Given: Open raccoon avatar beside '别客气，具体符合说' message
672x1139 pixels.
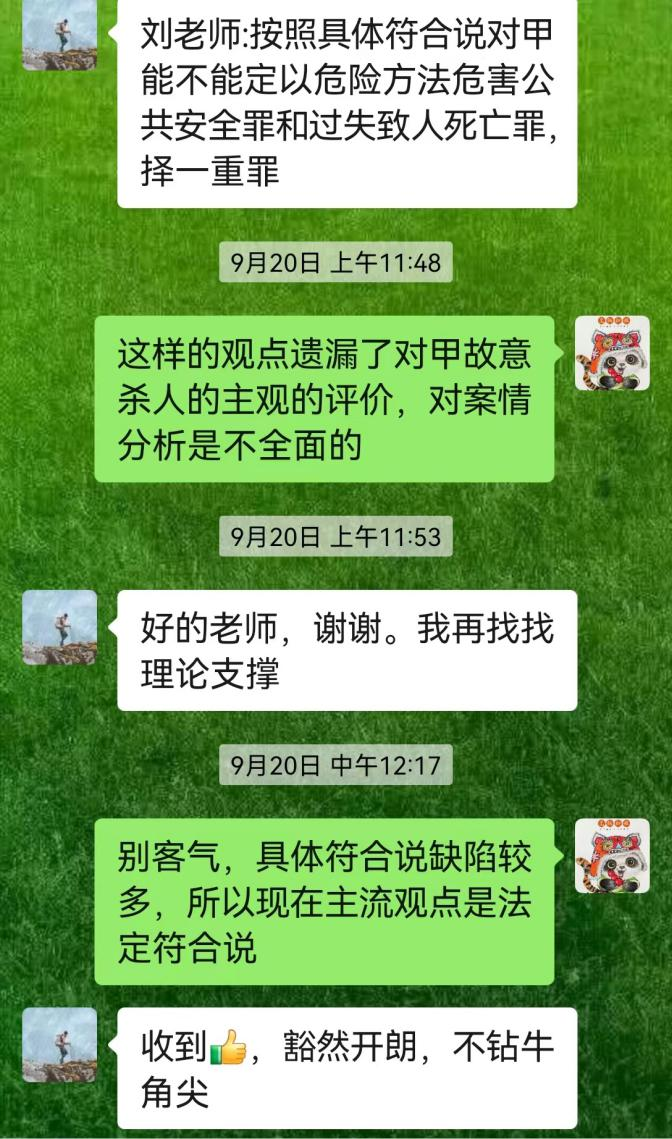Looking at the screenshot, I should [x=612, y=855].
